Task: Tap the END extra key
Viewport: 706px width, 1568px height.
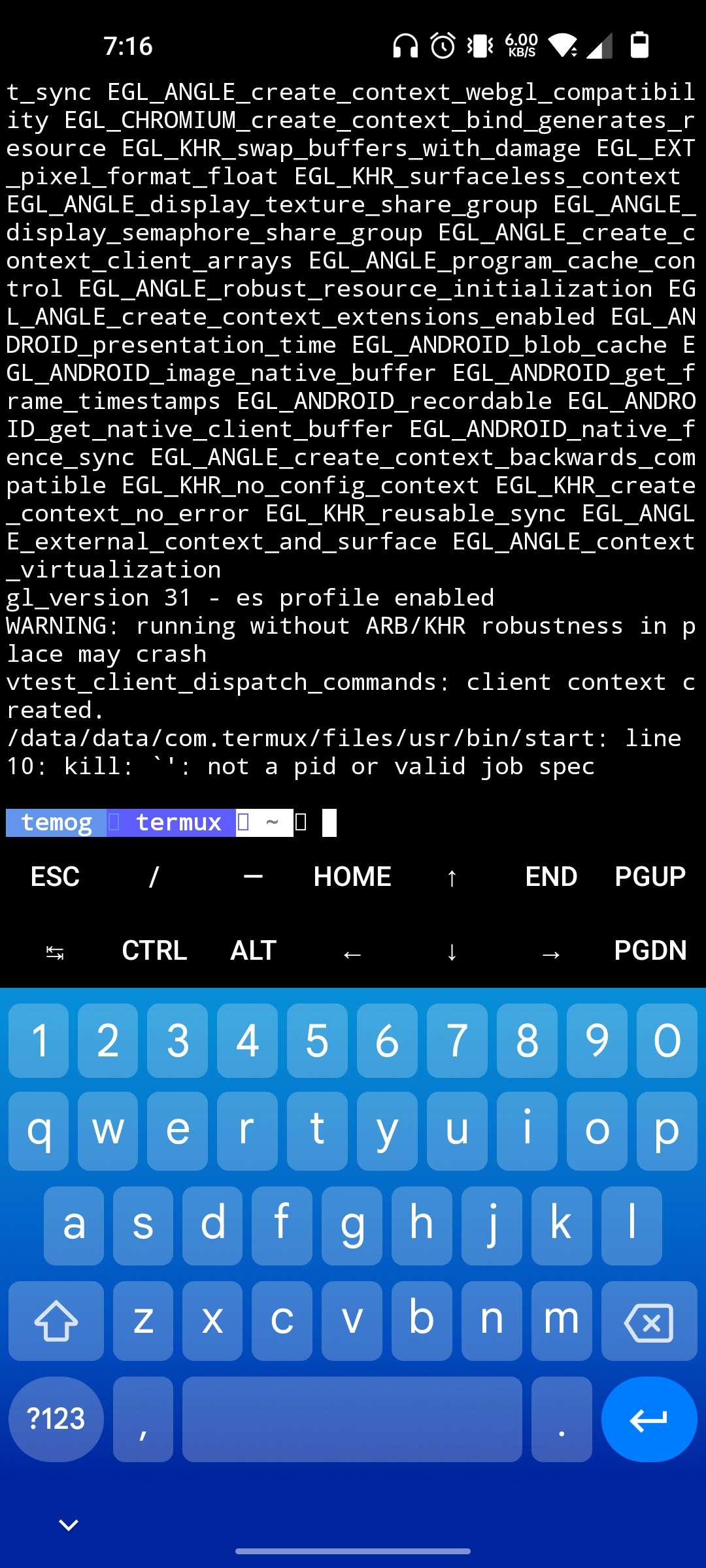Action: click(x=551, y=877)
